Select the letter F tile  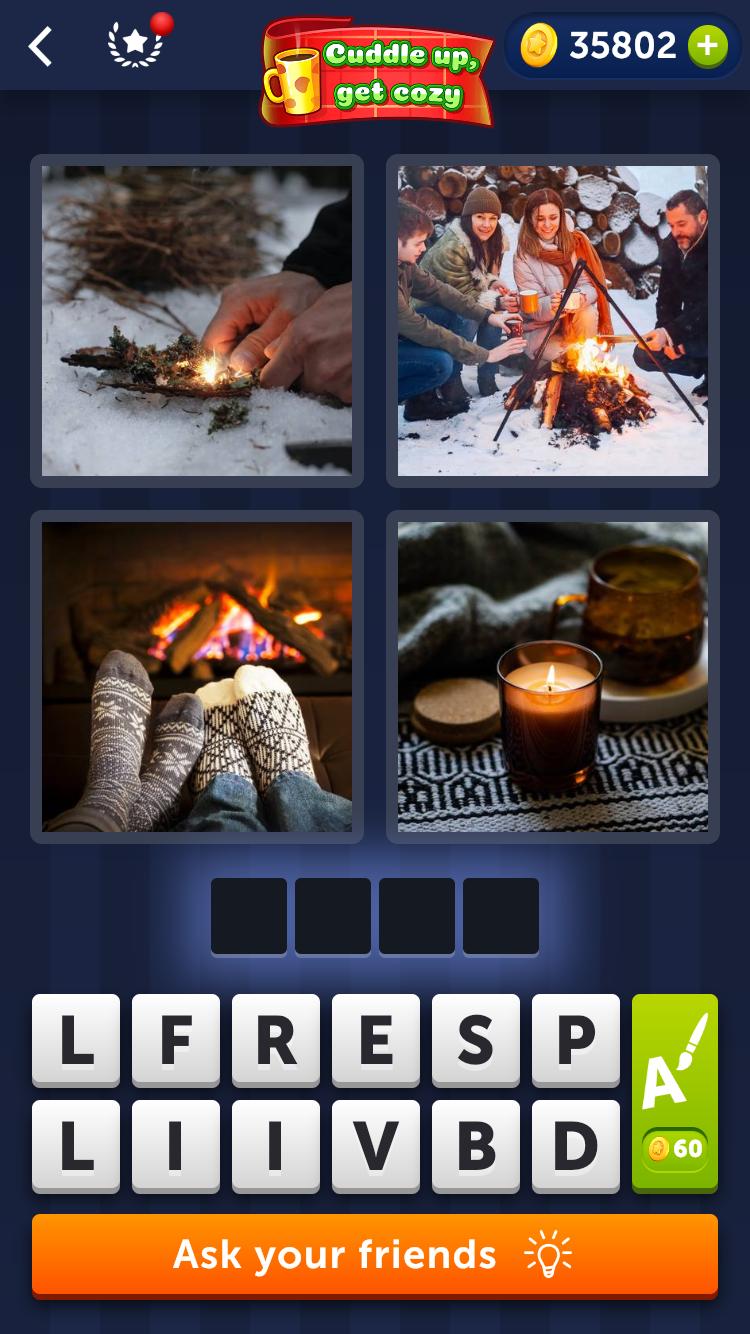pyautogui.click(x=176, y=1040)
